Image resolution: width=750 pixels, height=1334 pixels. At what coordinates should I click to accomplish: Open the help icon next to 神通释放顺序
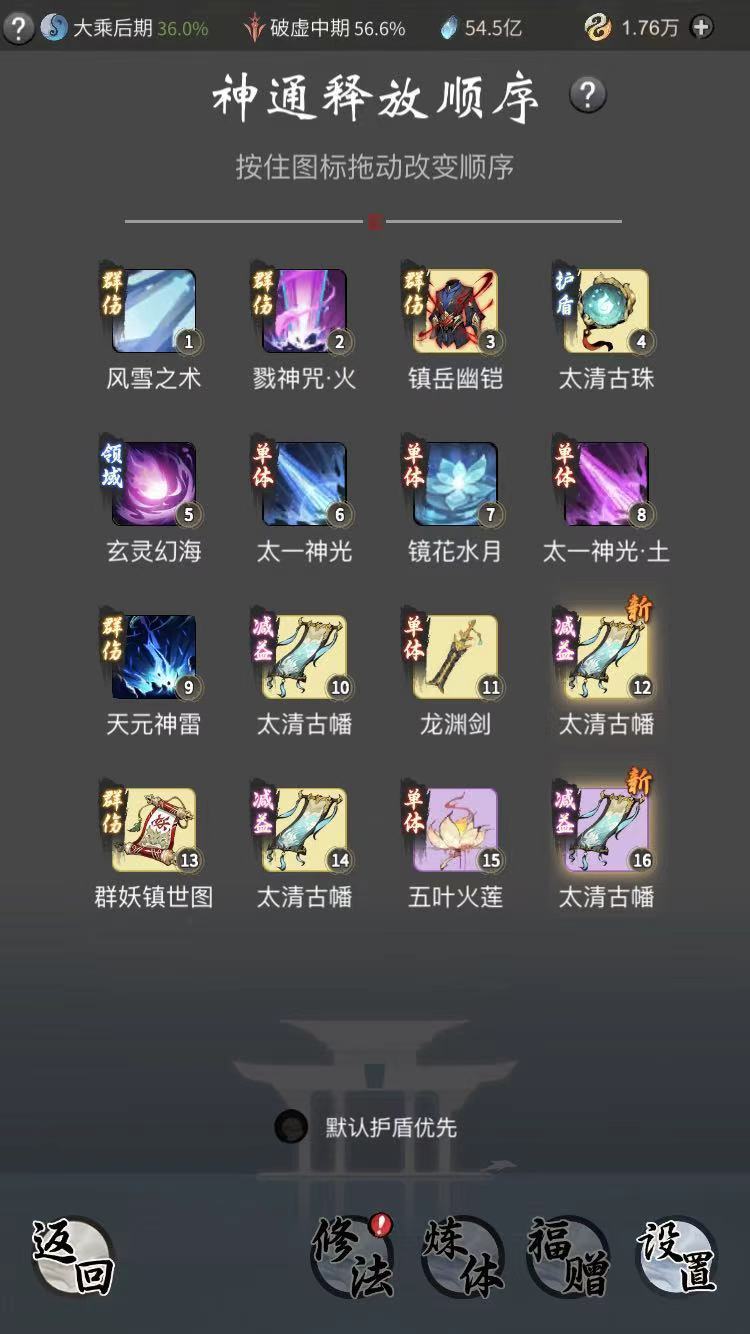coord(590,95)
